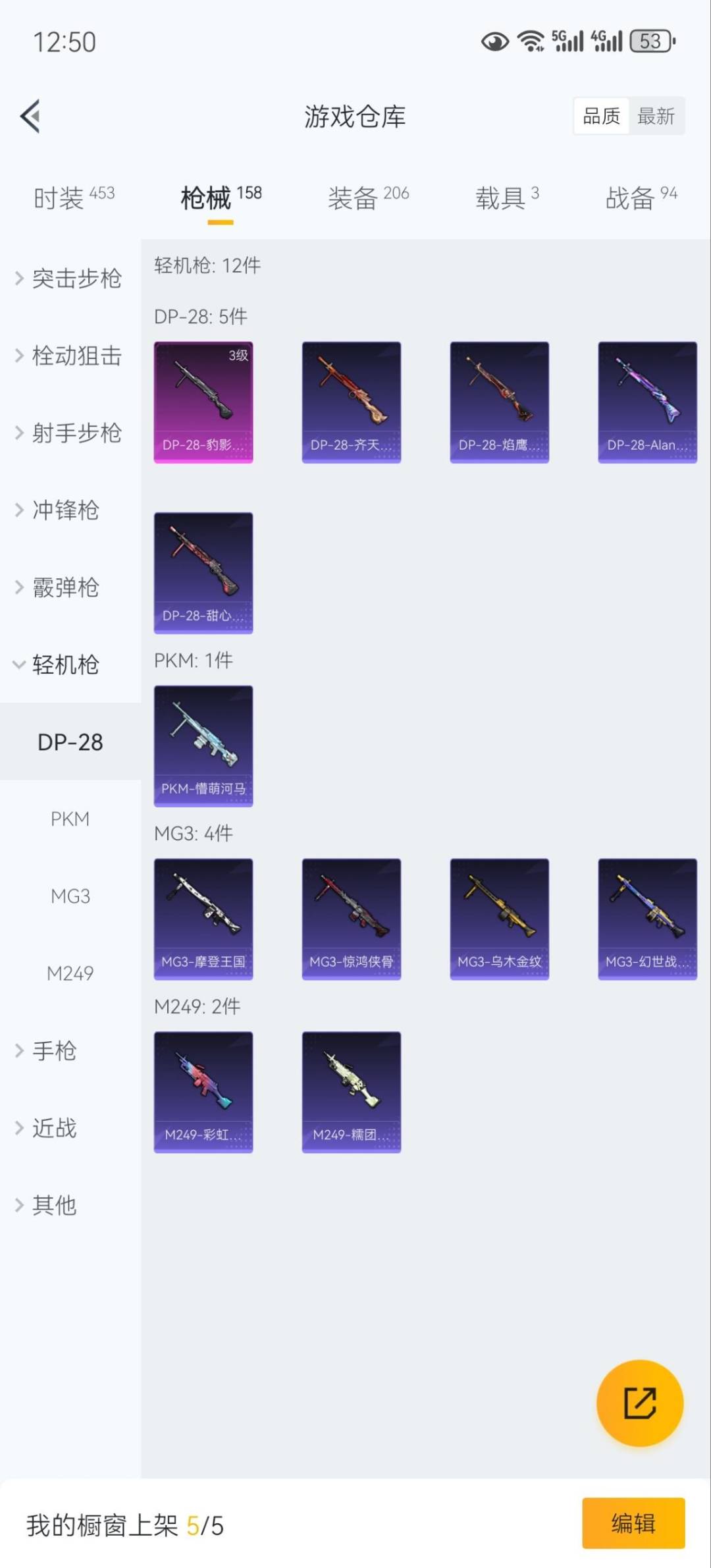Viewport: 711px width, 1568px height.
Task: Switch sorting to 品质
Action: 601,116
